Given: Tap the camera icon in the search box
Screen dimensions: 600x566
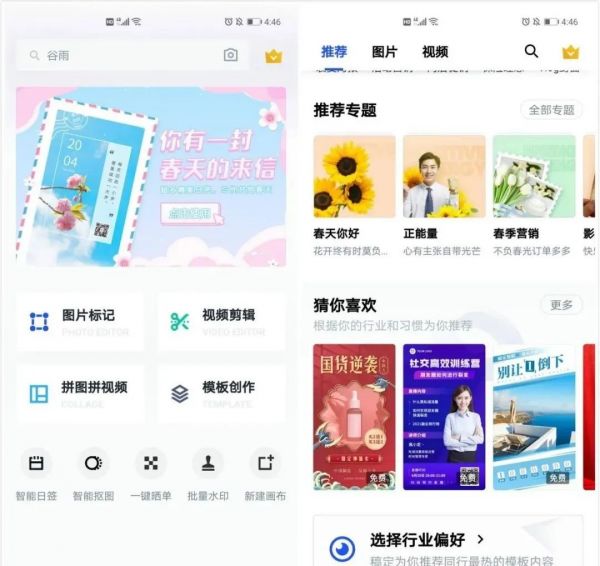Looking at the screenshot, I should tap(231, 56).
